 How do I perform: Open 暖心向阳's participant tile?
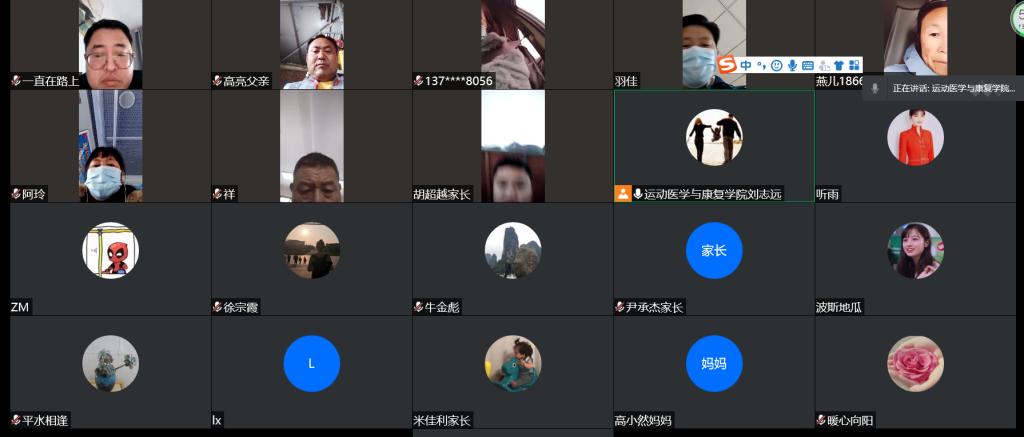[915, 365]
